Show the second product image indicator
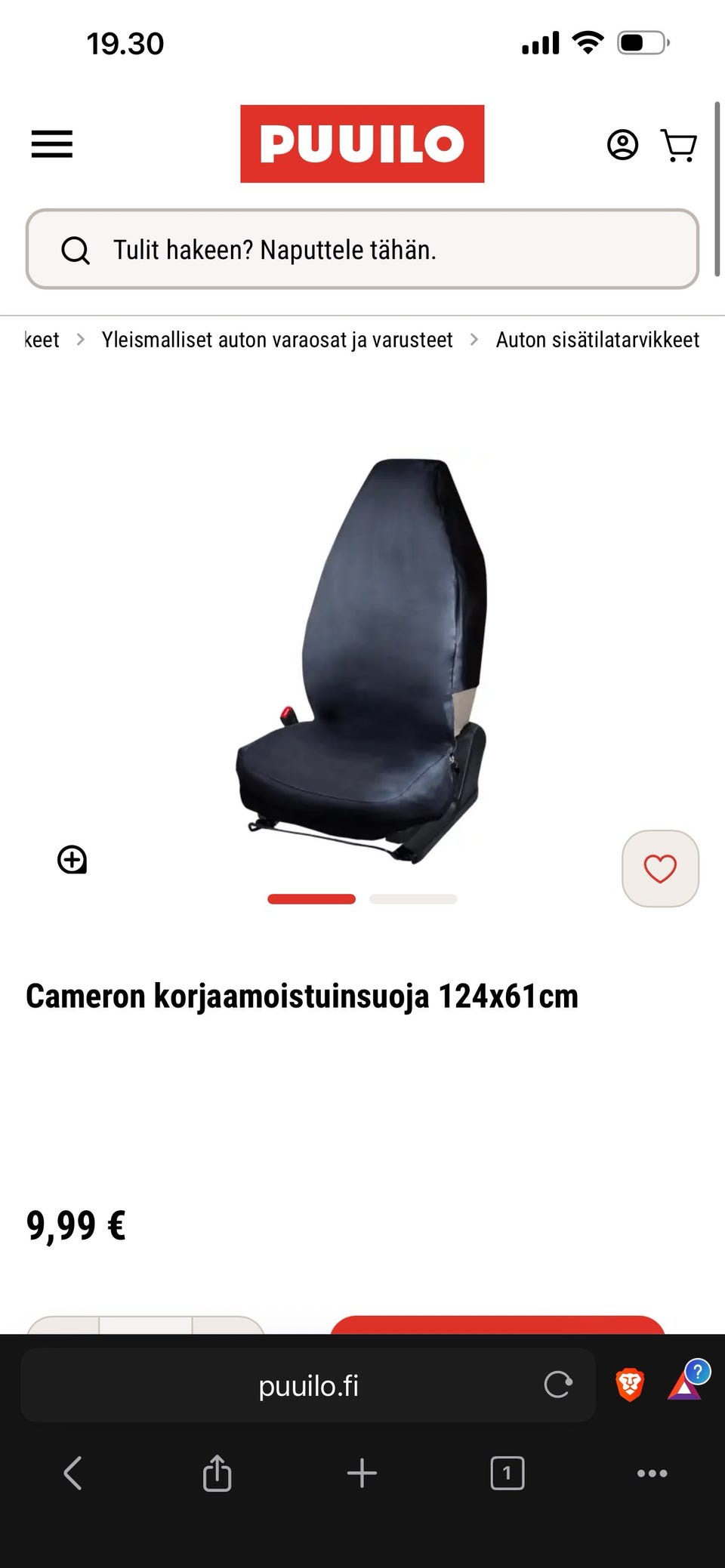The height and width of the screenshot is (1568, 725). 413,898
